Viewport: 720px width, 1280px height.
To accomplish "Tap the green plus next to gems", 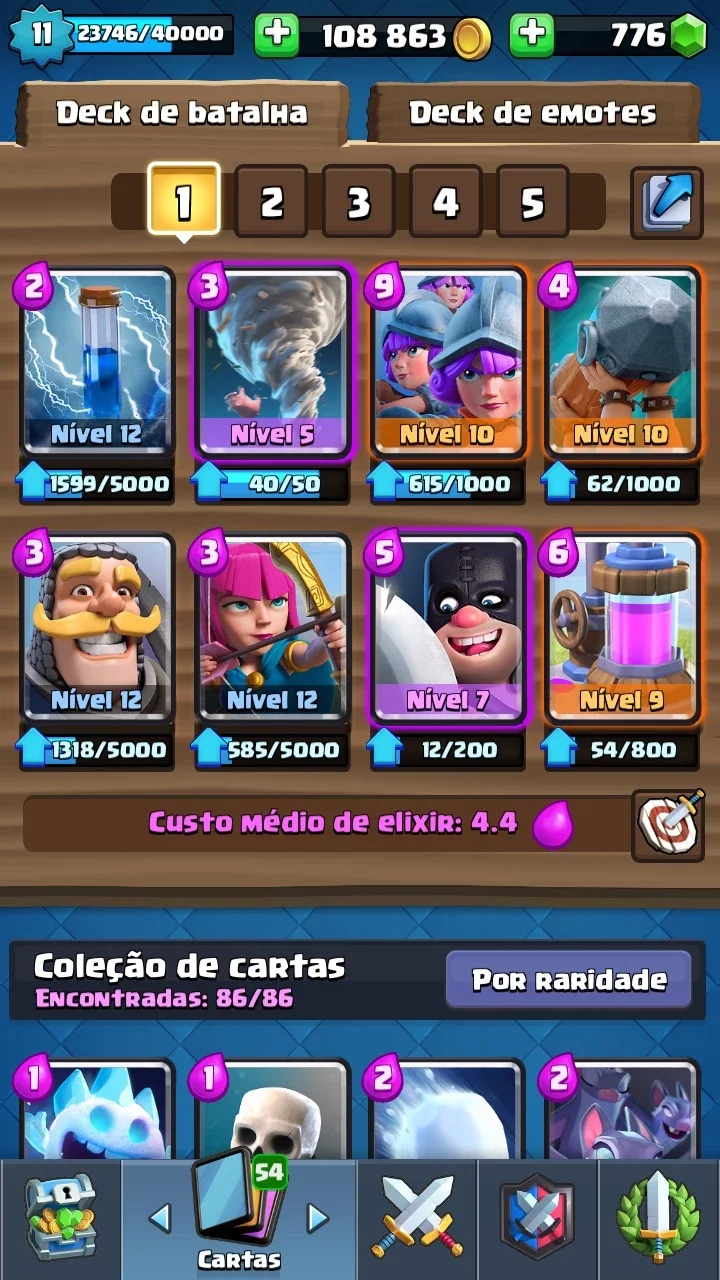I will [532, 36].
